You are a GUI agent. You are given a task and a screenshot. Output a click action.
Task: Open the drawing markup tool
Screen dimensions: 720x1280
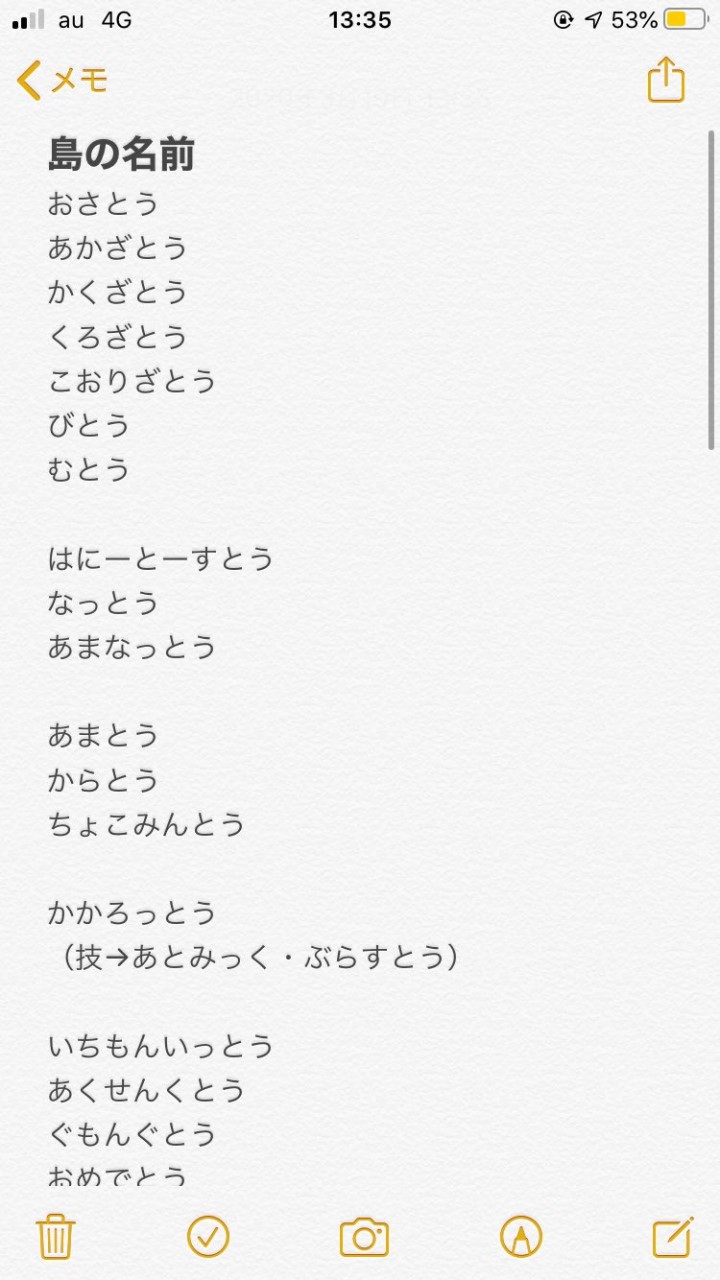[520, 1237]
